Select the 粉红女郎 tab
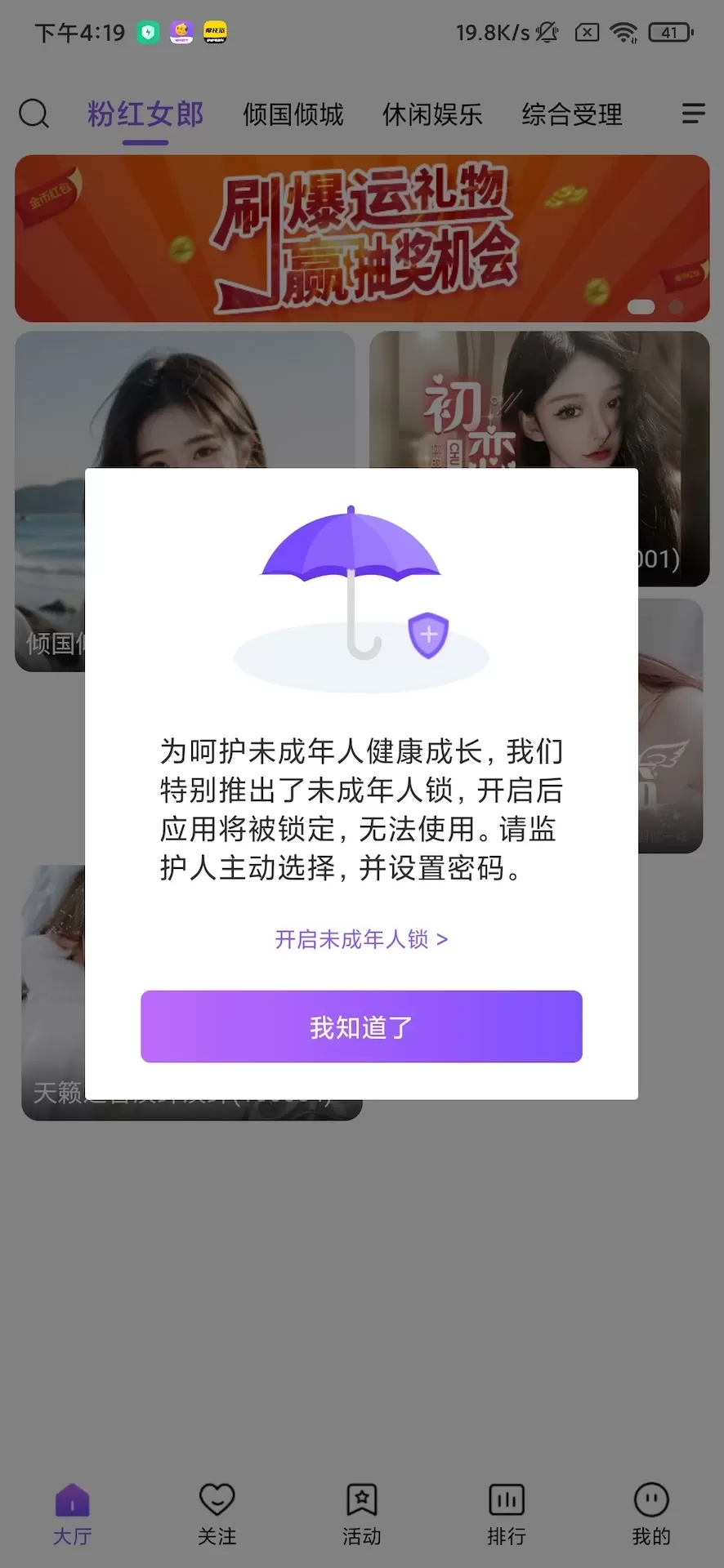The width and height of the screenshot is (724, 1568). pos(145,114)
